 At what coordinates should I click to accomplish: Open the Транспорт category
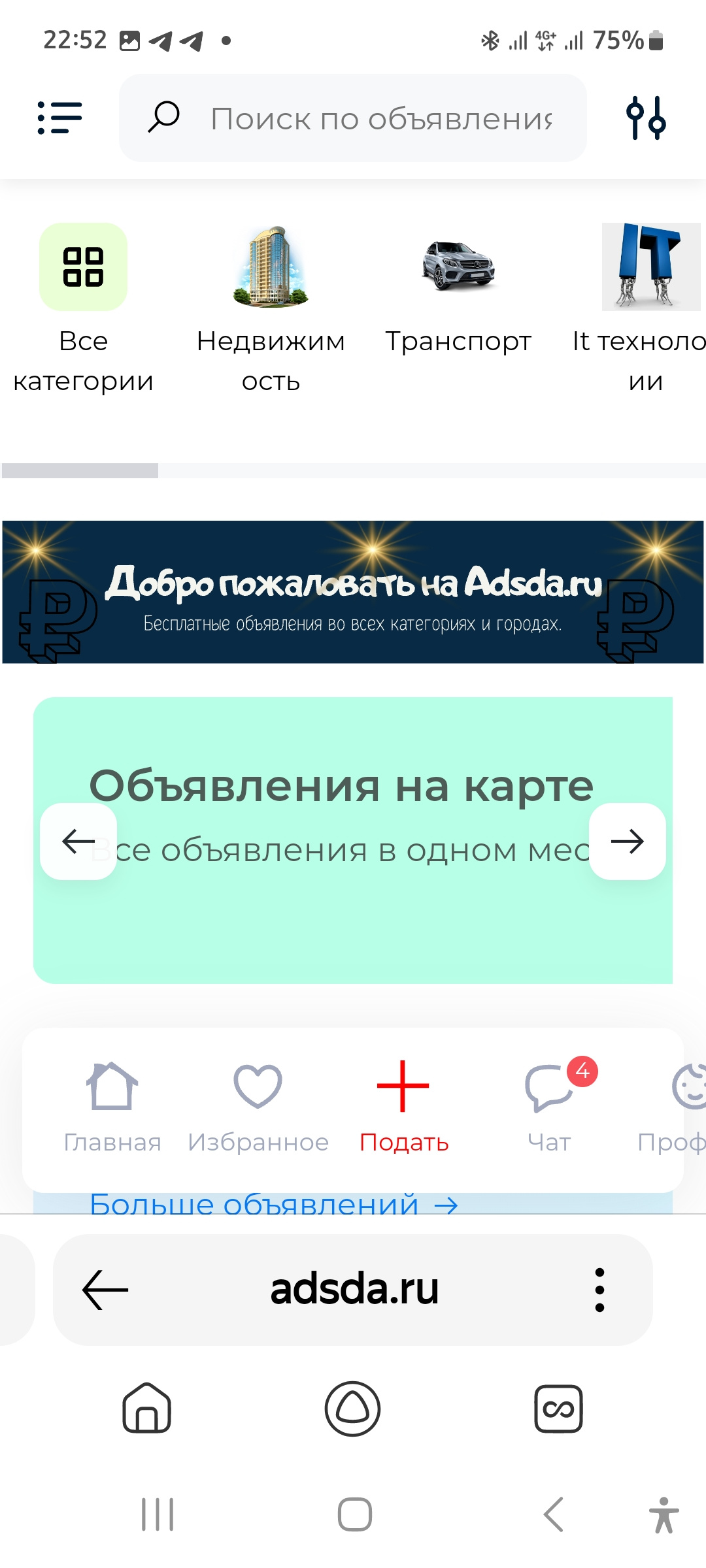click(x=458, y=289)
